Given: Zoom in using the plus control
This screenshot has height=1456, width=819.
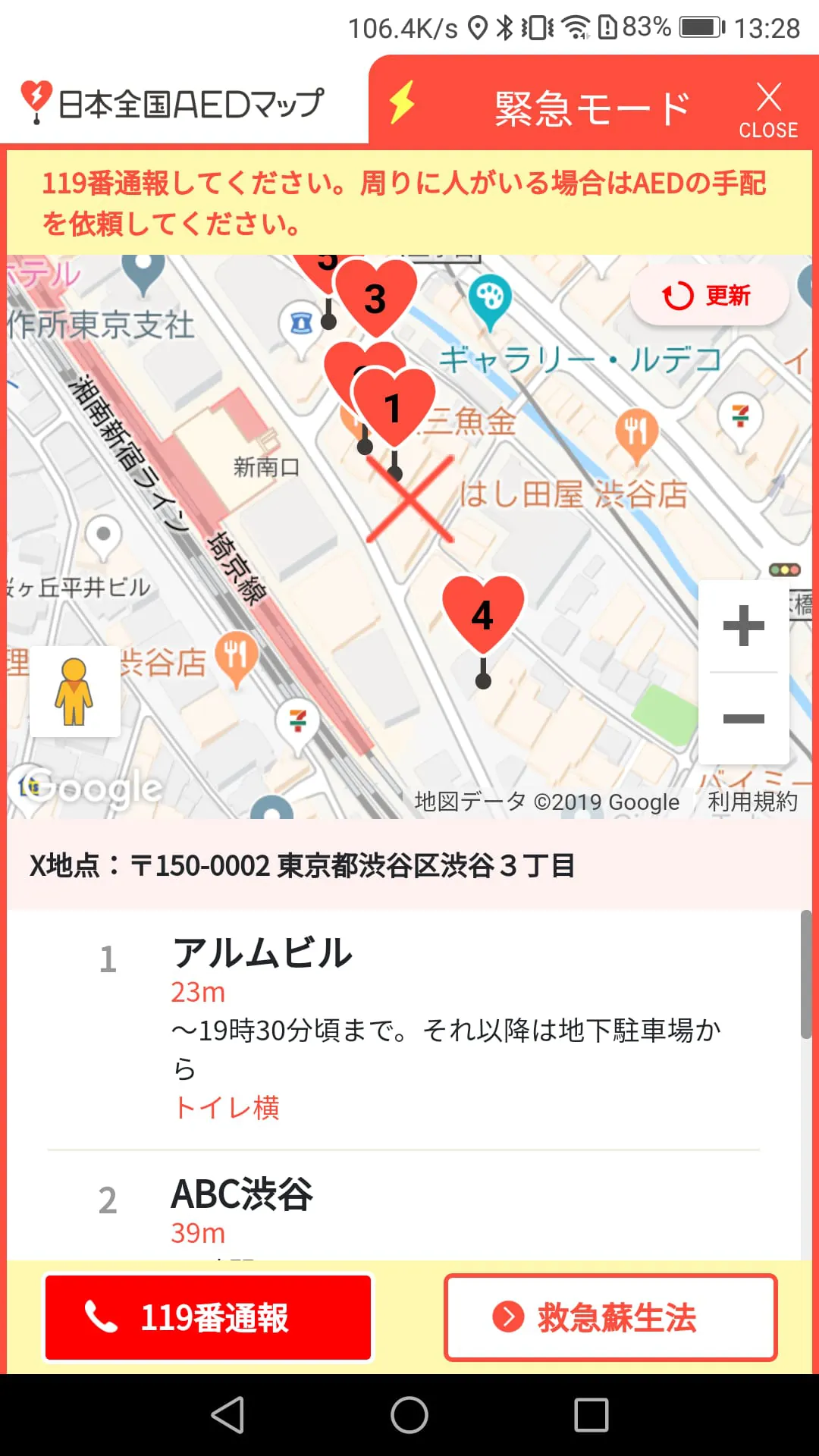Looking at the screenshot, I should coord(743,625).
